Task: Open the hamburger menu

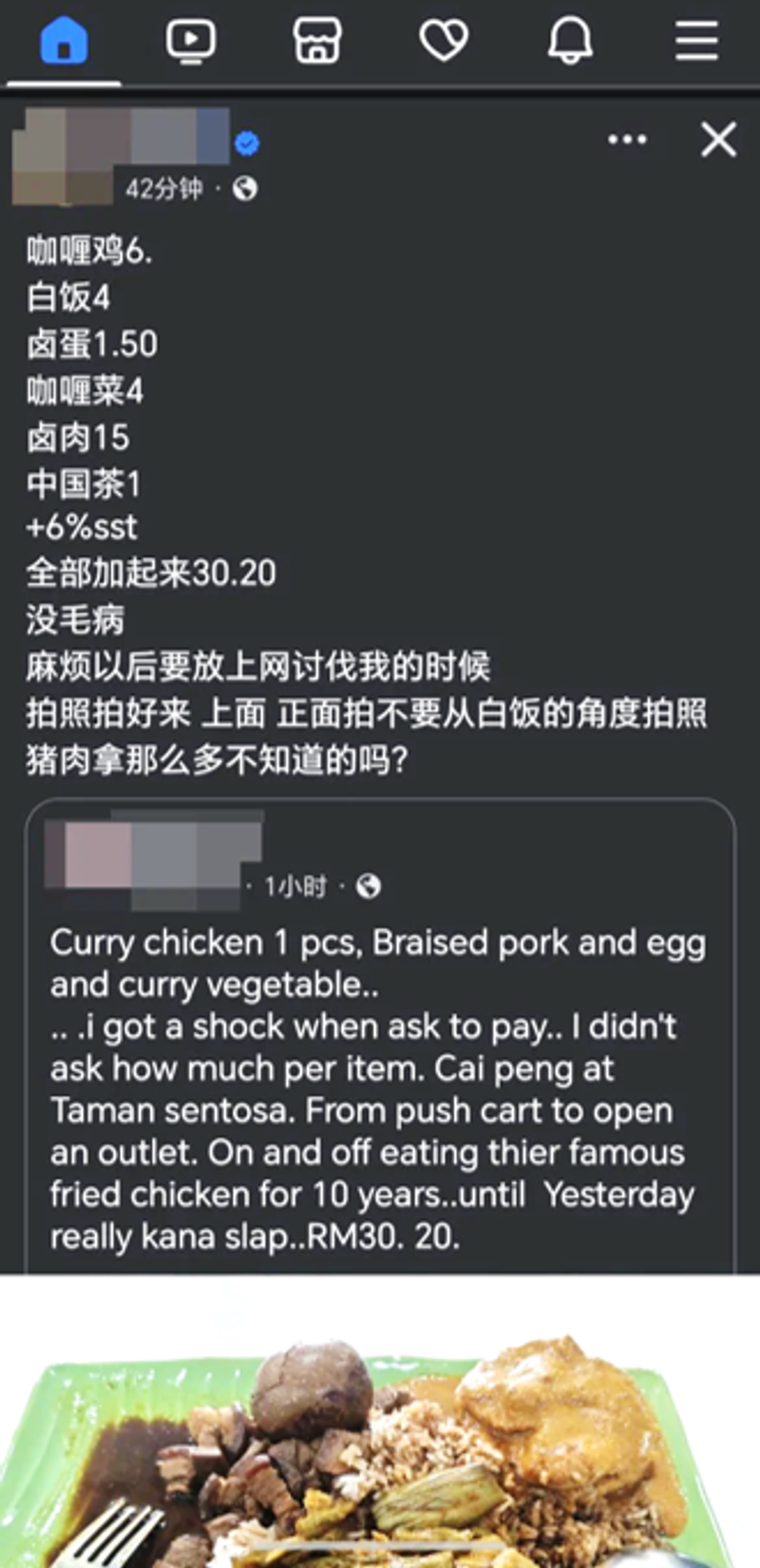Action: point(696,42)
